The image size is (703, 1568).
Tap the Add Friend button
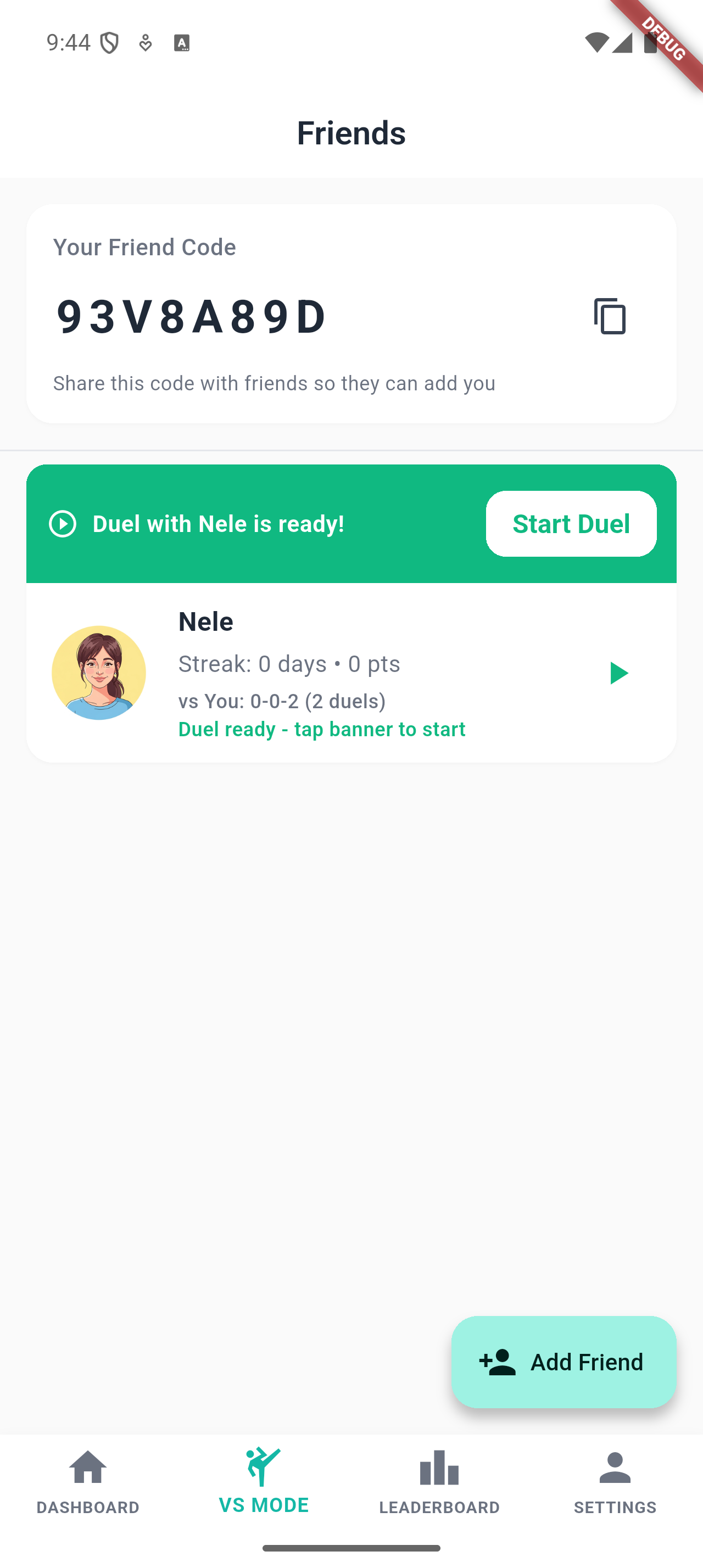(563, 1362)
